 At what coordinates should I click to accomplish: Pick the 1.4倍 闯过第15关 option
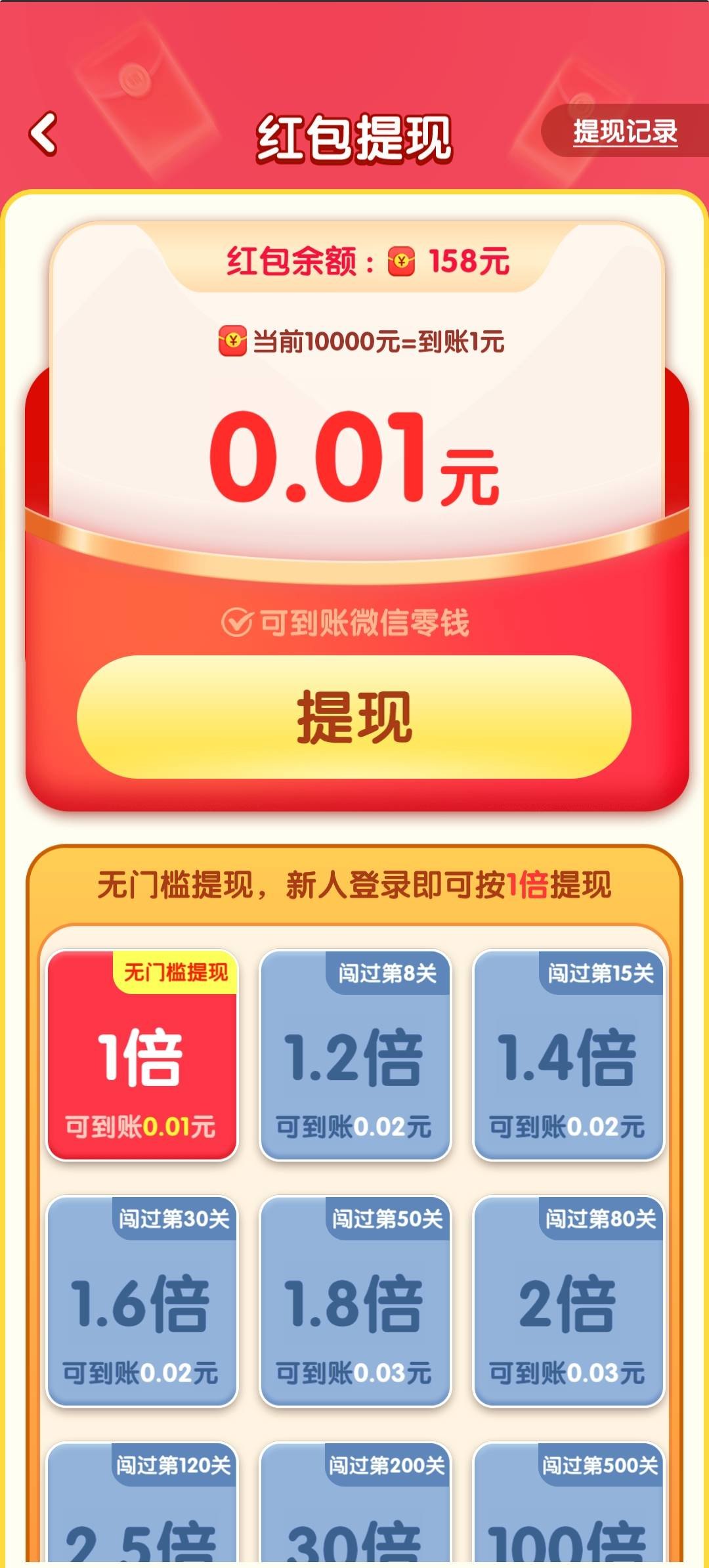click(568, 1055)
